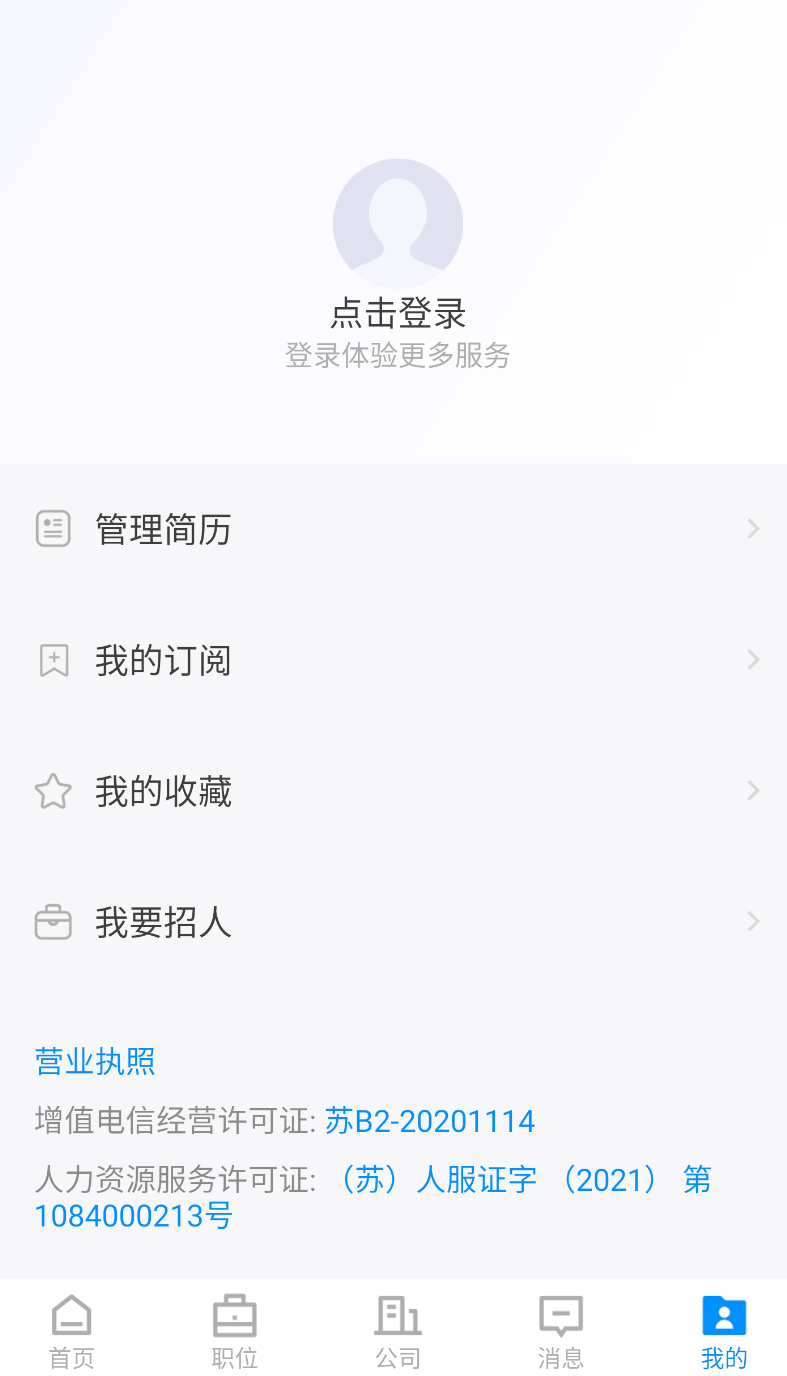Expand the 我的订阅 row chevron

[752, 660]
